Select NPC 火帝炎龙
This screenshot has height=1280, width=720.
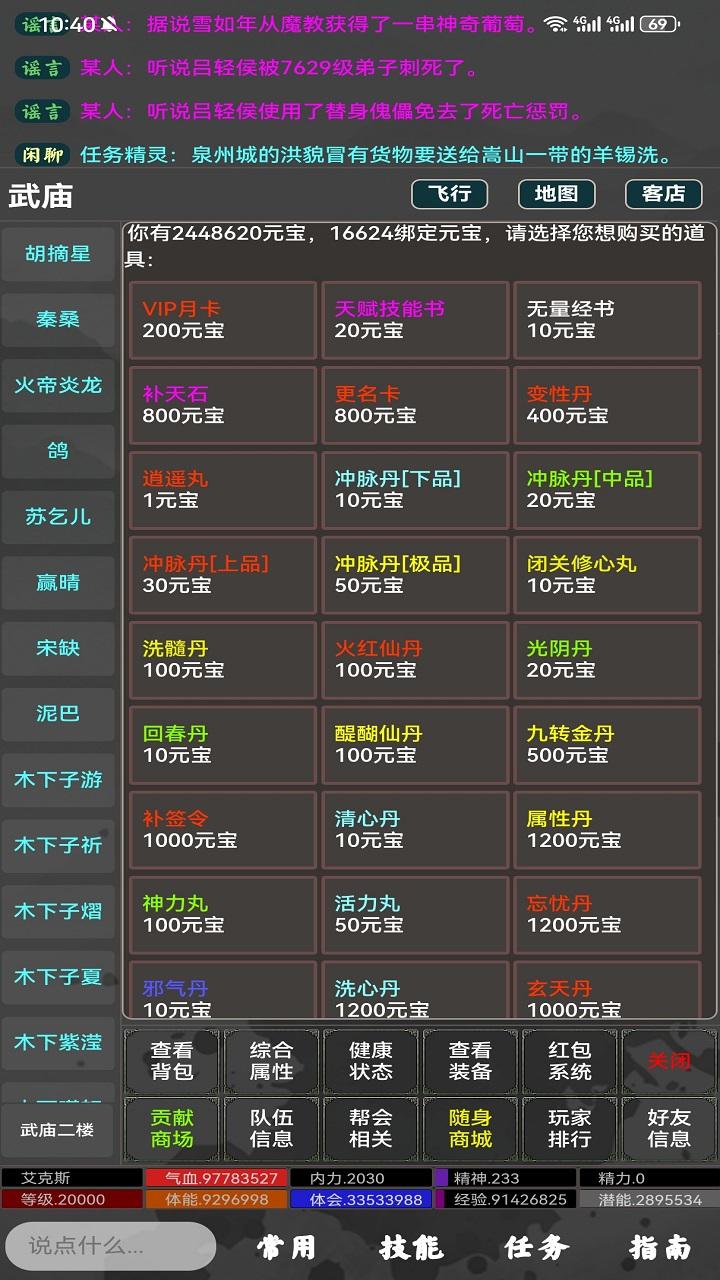58,386
